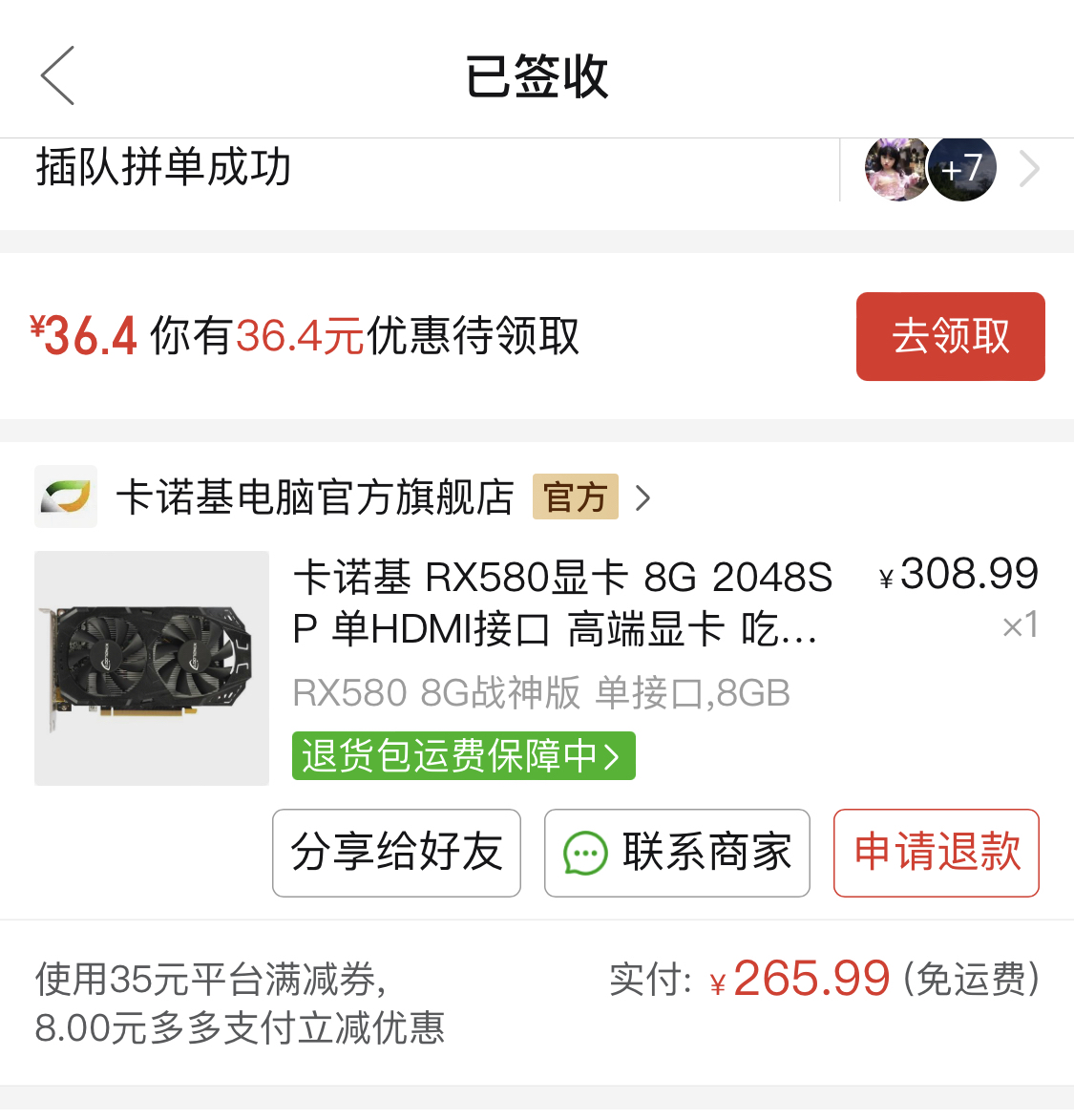Expand the group order members list
Image resolution: width=1074 pixels, height=1120 pixels.
pos(1029,168)
